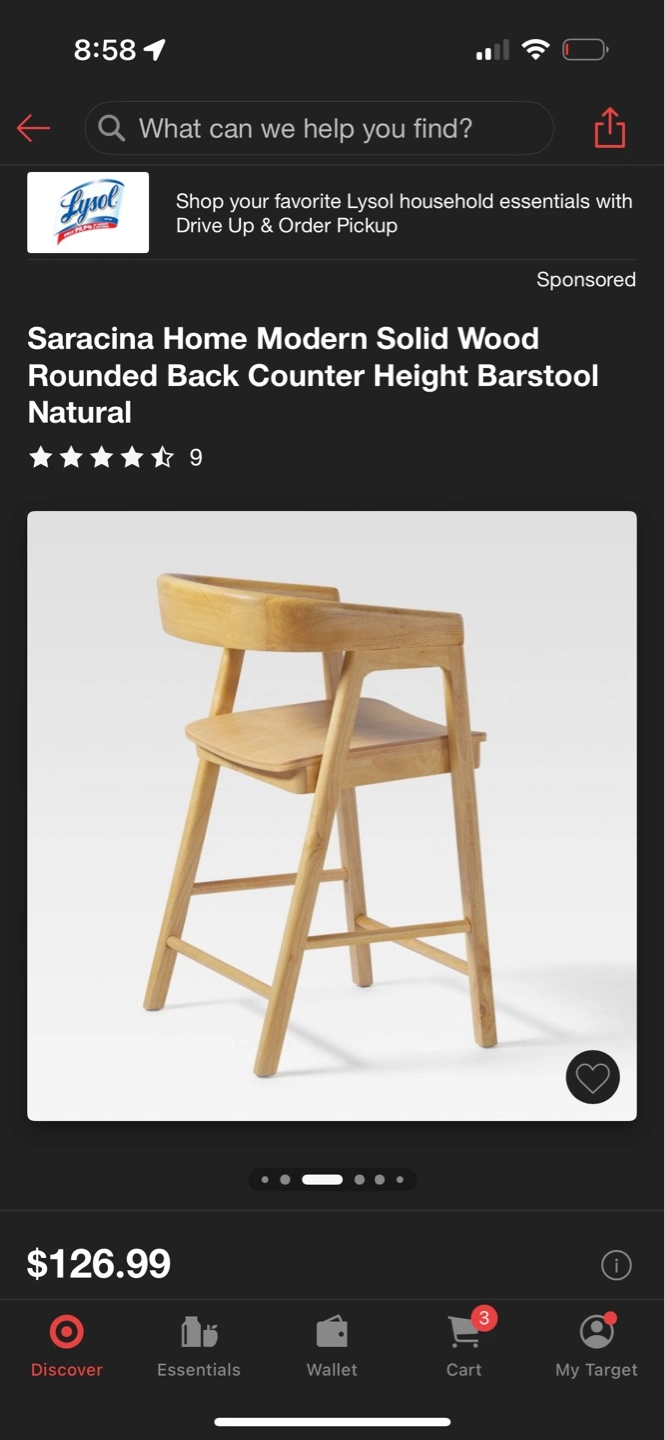Image resolution: width=665 pixels, height=1440 pixels.
Task: Open the sponsored Lysol banner
Action: 331,213
